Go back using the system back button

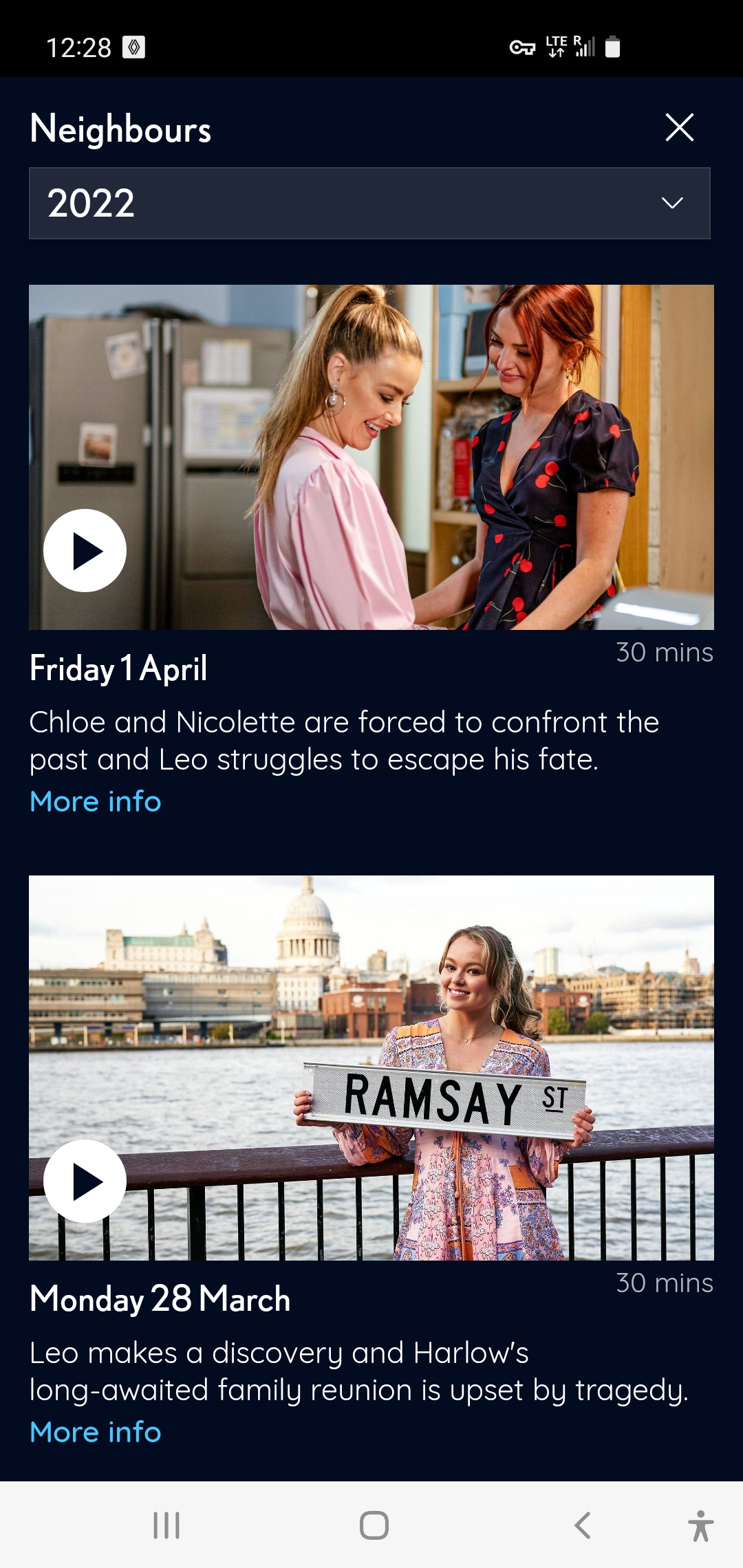583,1525
